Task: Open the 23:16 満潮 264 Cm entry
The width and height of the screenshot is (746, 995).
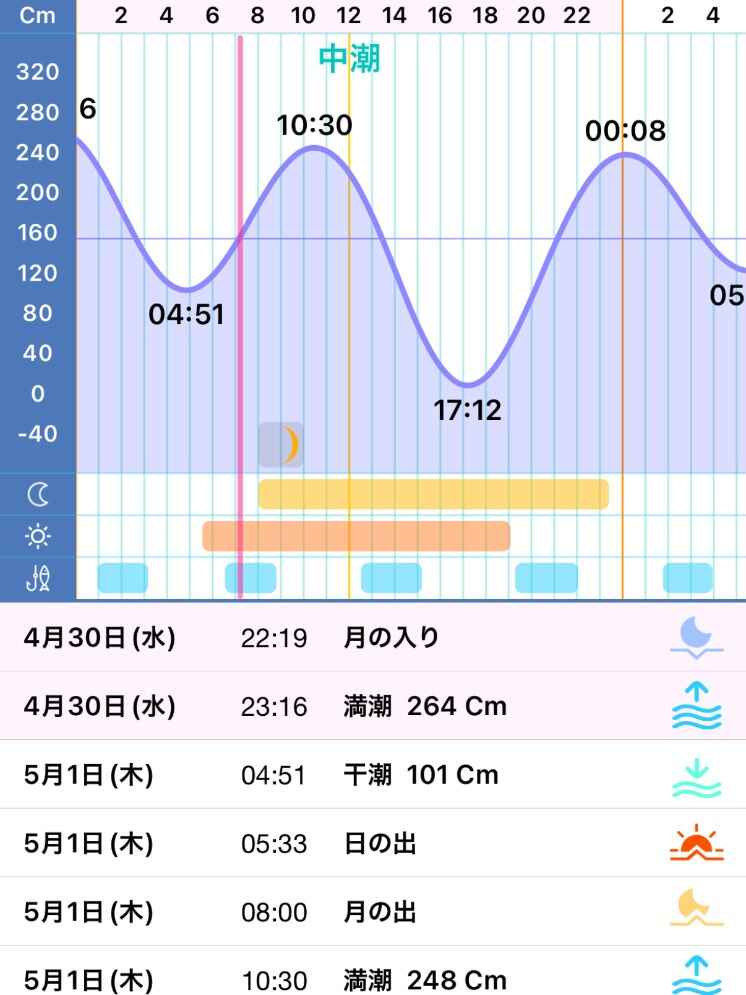Action: pyautogui.click(x=373, y=706)
